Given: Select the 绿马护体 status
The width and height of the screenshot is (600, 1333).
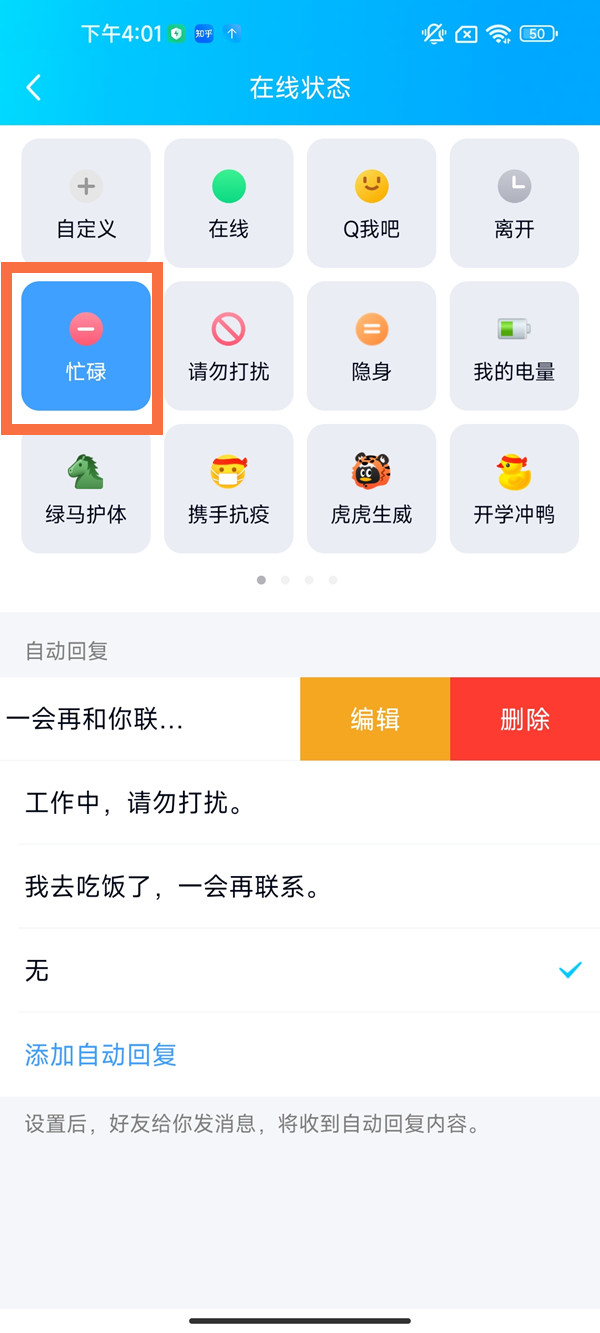Looking at the screenshot, I should point(86,489).
